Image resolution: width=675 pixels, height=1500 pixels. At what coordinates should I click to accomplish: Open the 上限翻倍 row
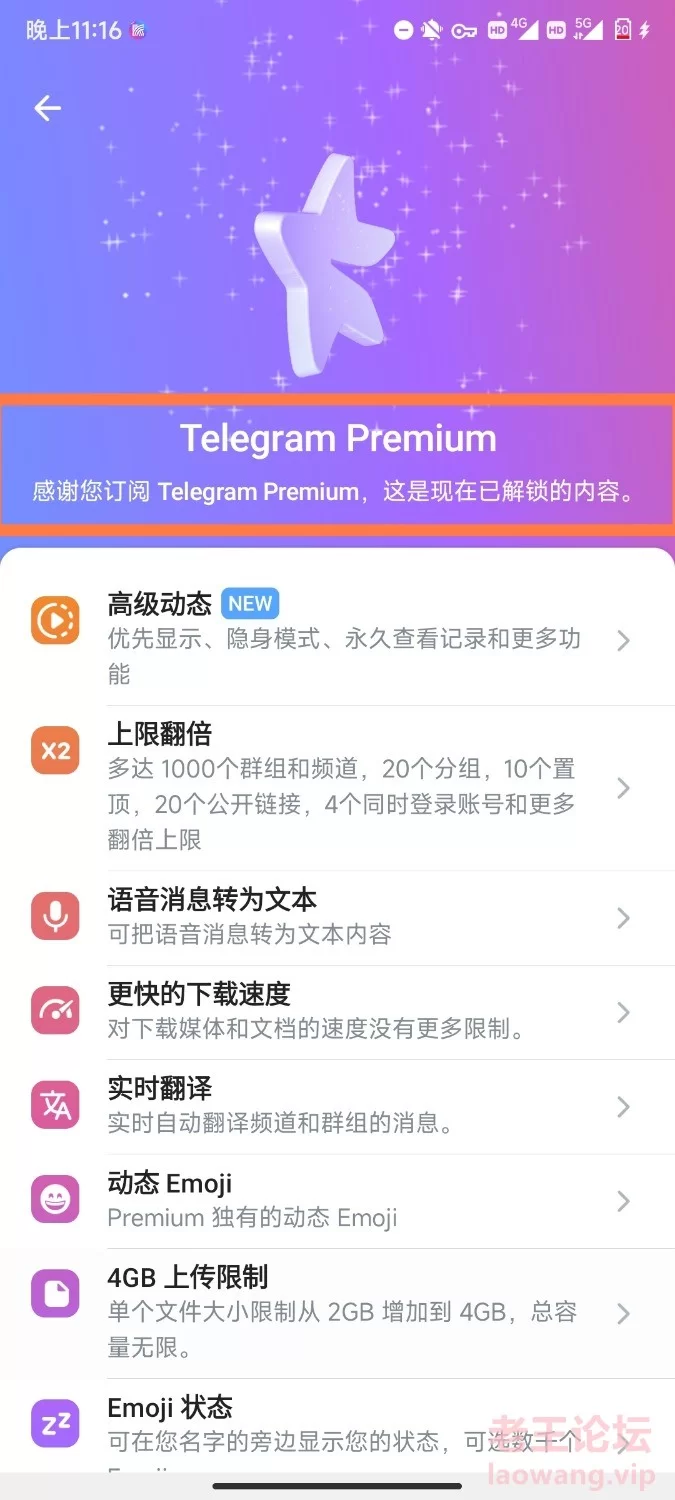tap(337, 788)
